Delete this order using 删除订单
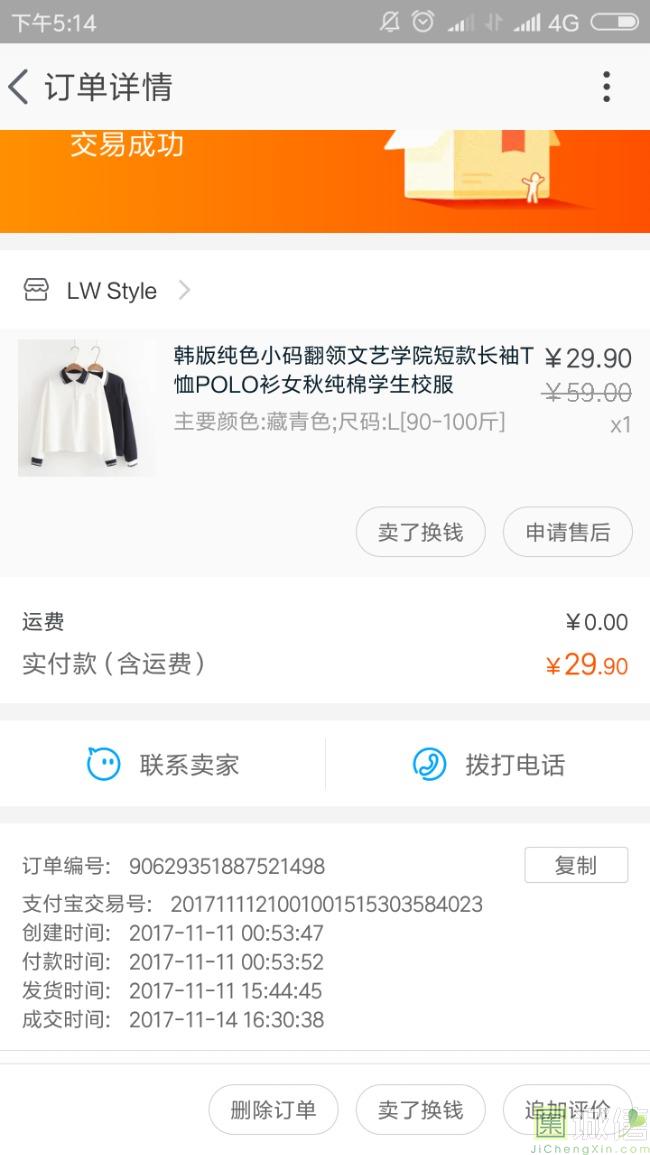The image size is (650, 1155). (273, 1110)
